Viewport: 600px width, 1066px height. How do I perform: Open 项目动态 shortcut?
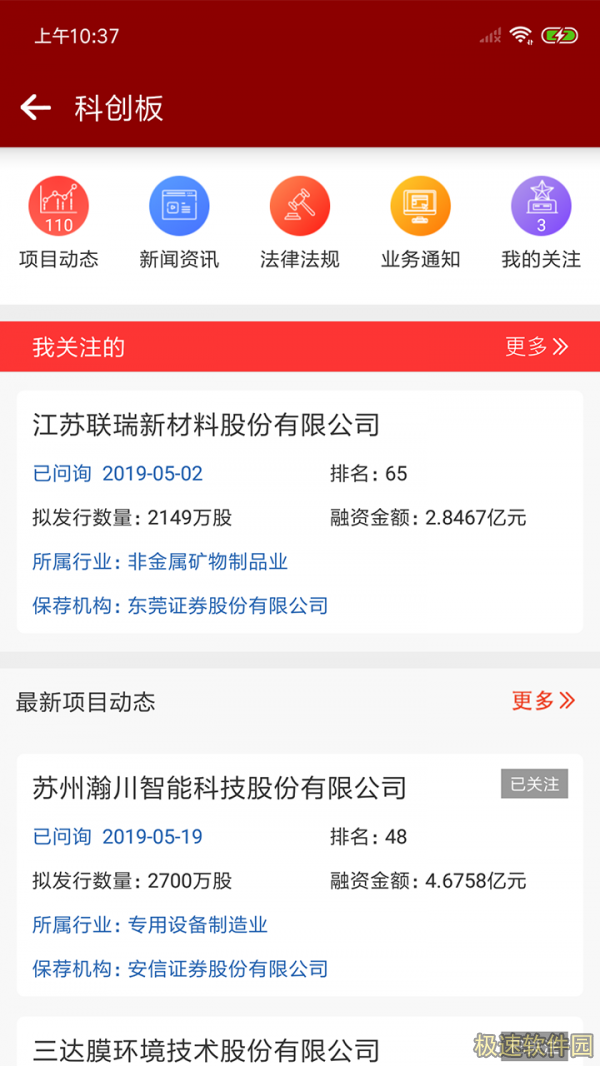[x=58, y=222]
